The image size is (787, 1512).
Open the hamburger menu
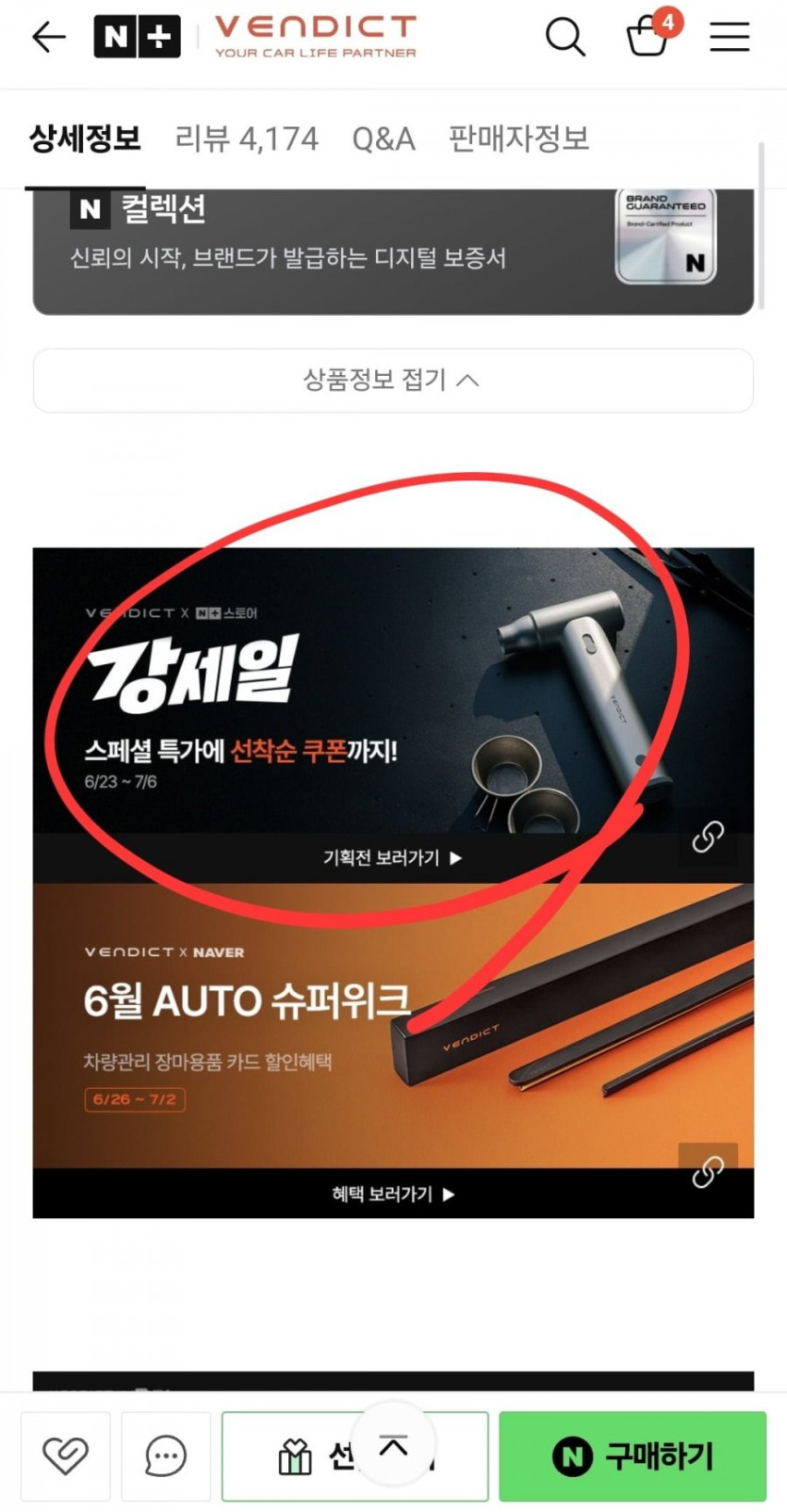tap(730, 37)
